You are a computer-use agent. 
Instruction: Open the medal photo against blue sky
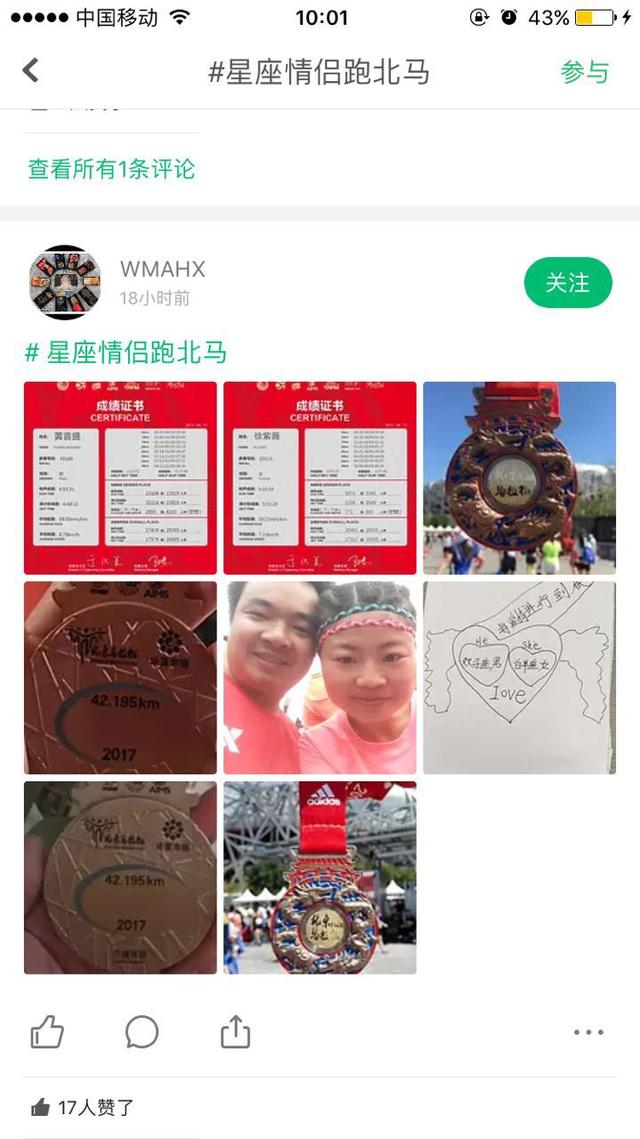(x=519, y=478)
